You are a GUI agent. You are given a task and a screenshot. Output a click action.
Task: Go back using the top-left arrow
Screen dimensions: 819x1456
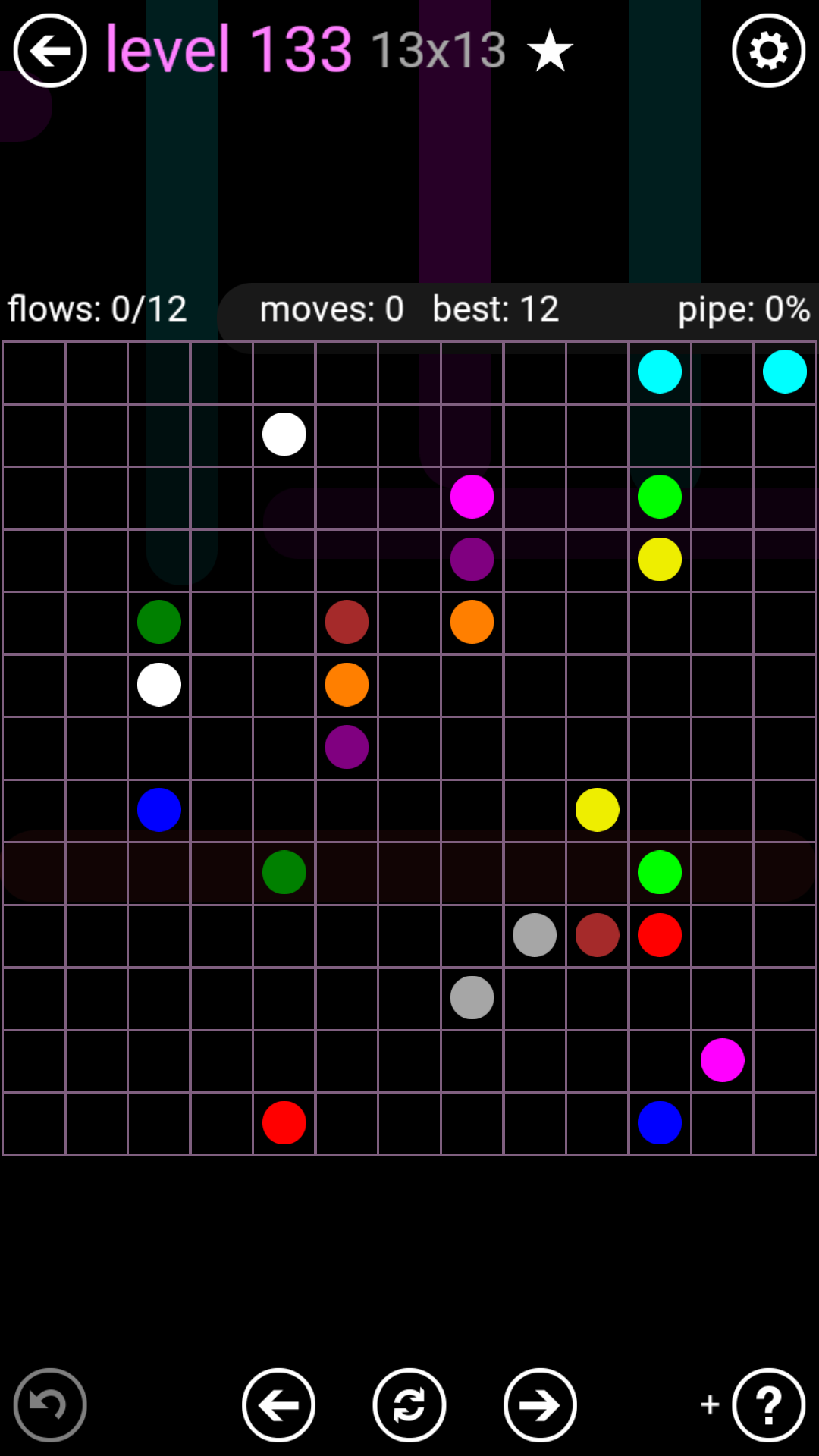[50, 51]
